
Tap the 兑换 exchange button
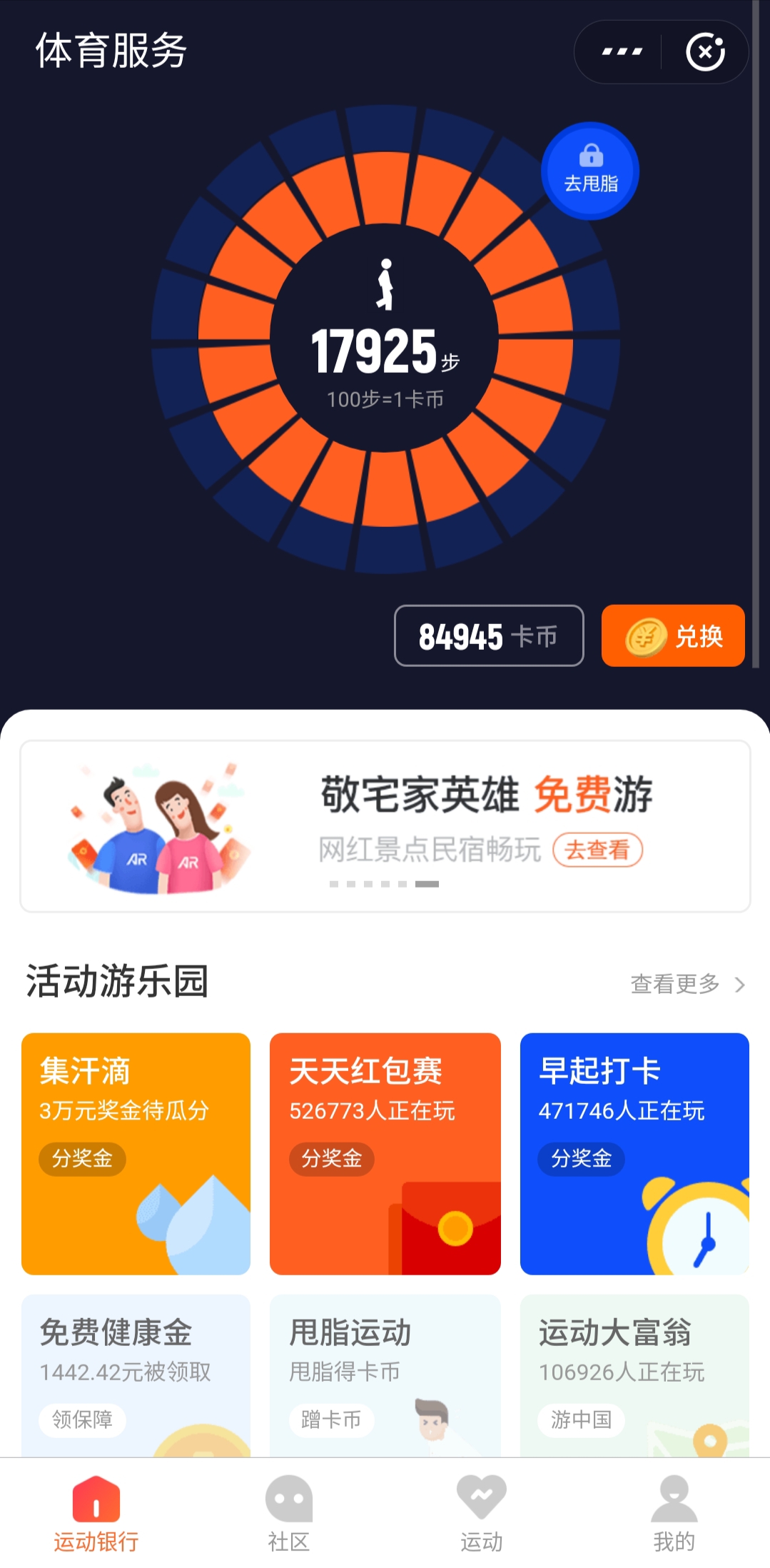pos(673,635)
